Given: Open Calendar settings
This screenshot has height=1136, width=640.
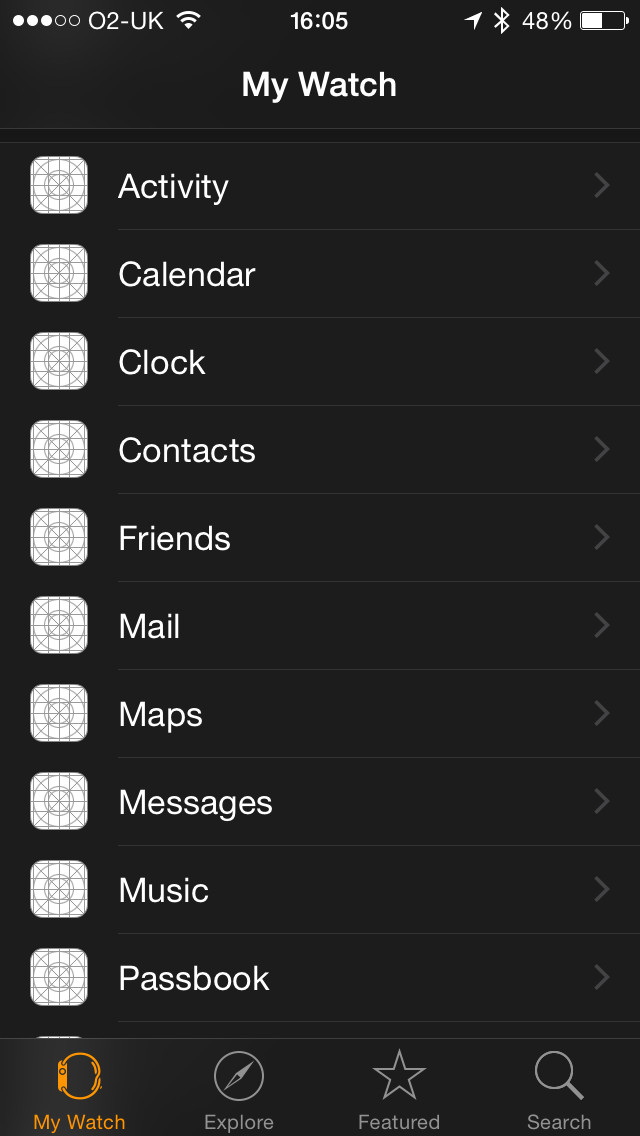Looking at the screenshot, I should [x=320, y=274].
